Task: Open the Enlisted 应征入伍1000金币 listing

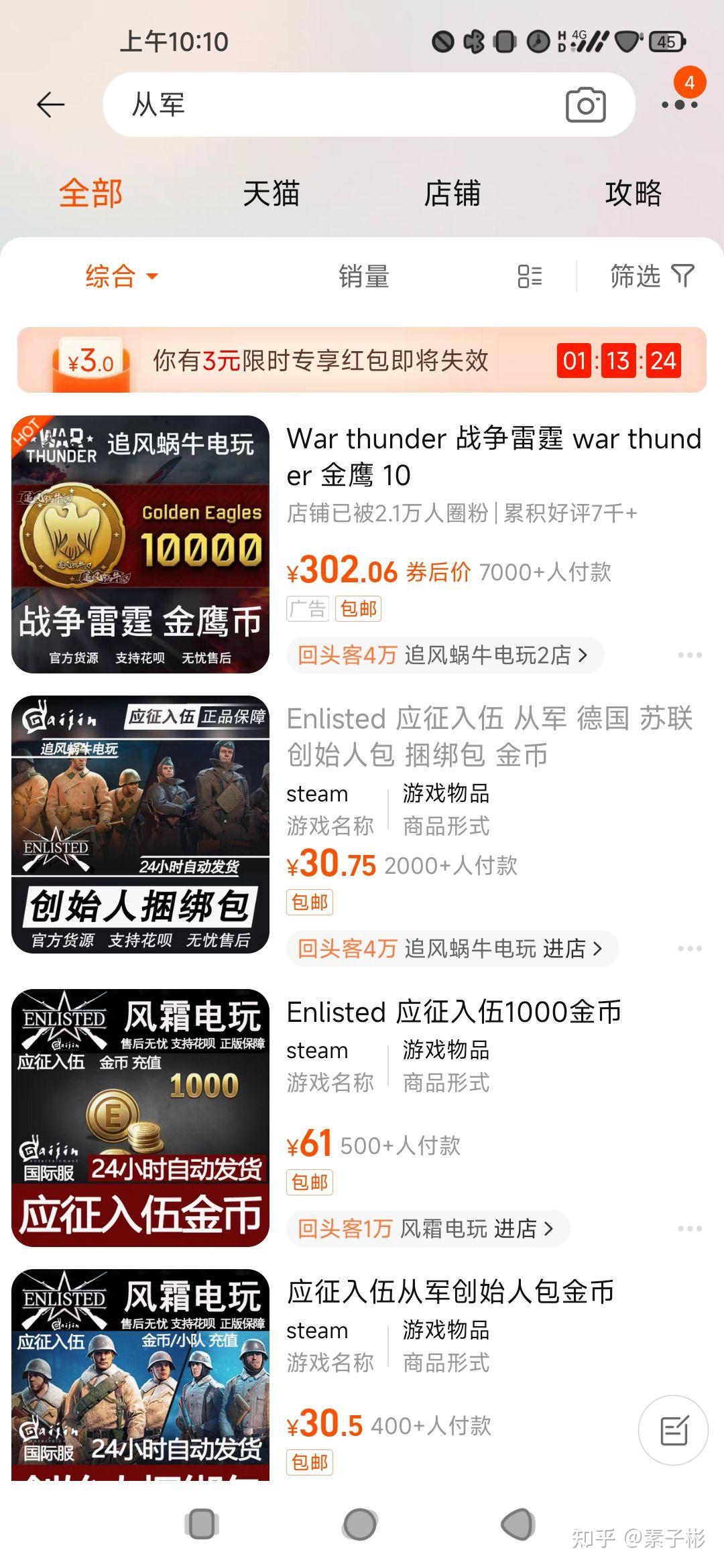Action: [455, 1012]
